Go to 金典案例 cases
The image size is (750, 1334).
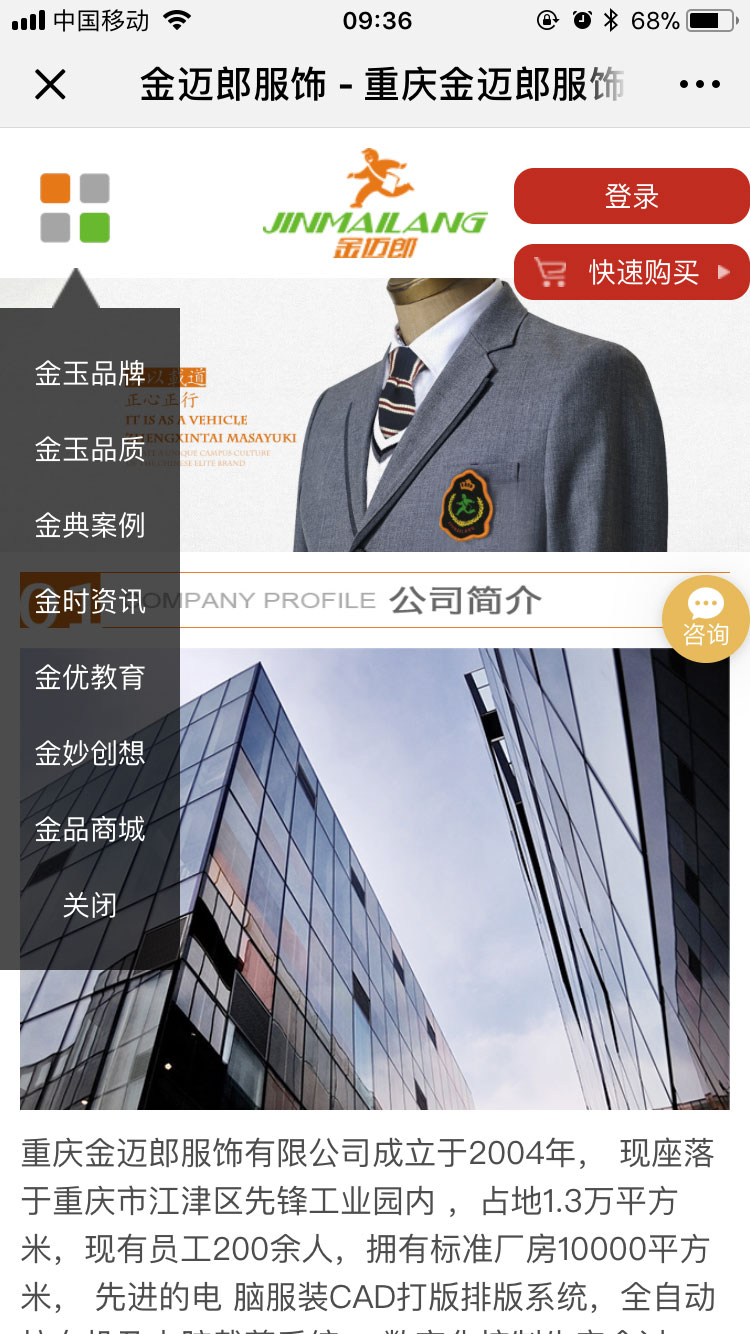(x=90, y=525)
